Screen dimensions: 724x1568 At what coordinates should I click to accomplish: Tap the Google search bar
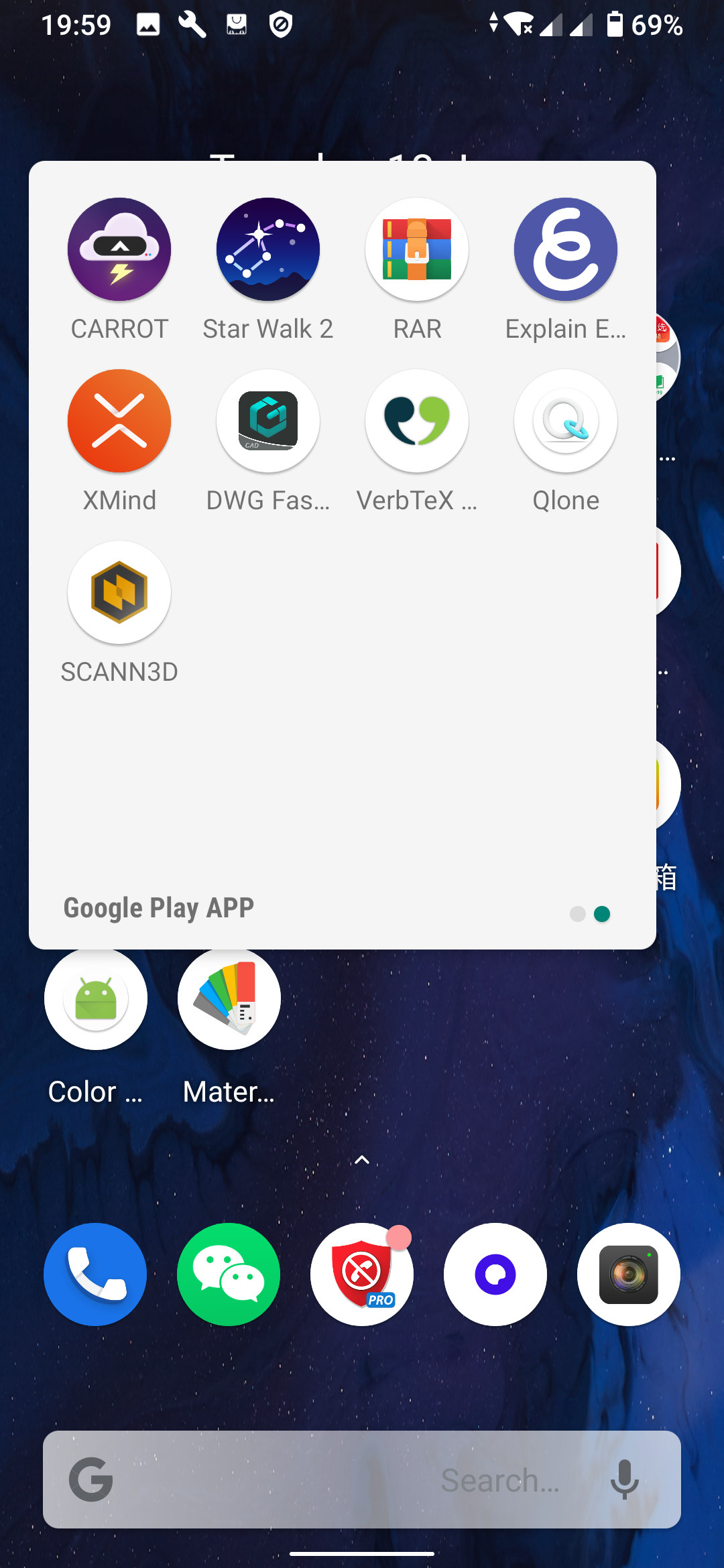point(362,1480)
